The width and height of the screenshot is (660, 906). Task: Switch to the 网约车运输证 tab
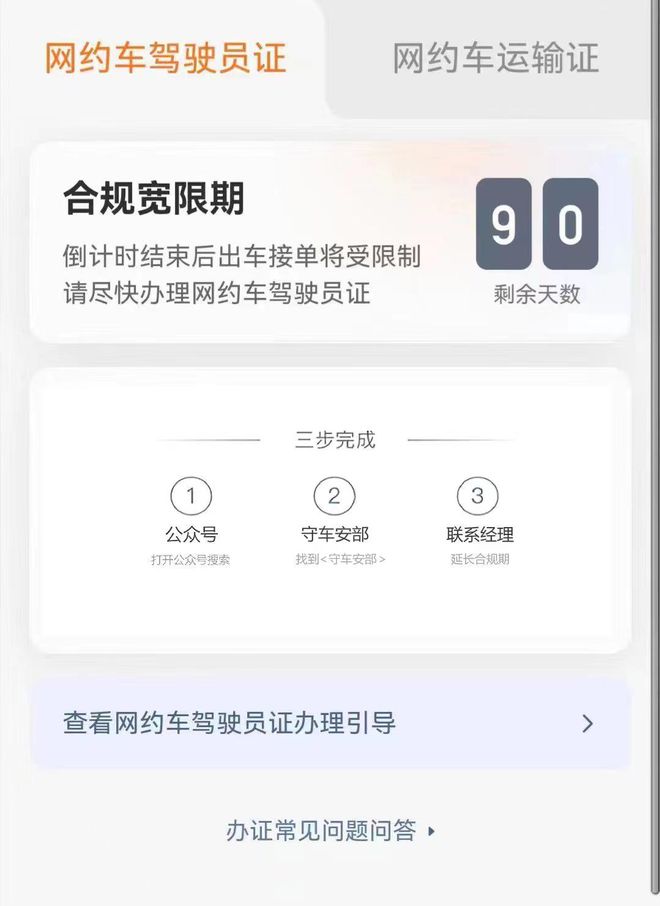(x=495, y=58)
